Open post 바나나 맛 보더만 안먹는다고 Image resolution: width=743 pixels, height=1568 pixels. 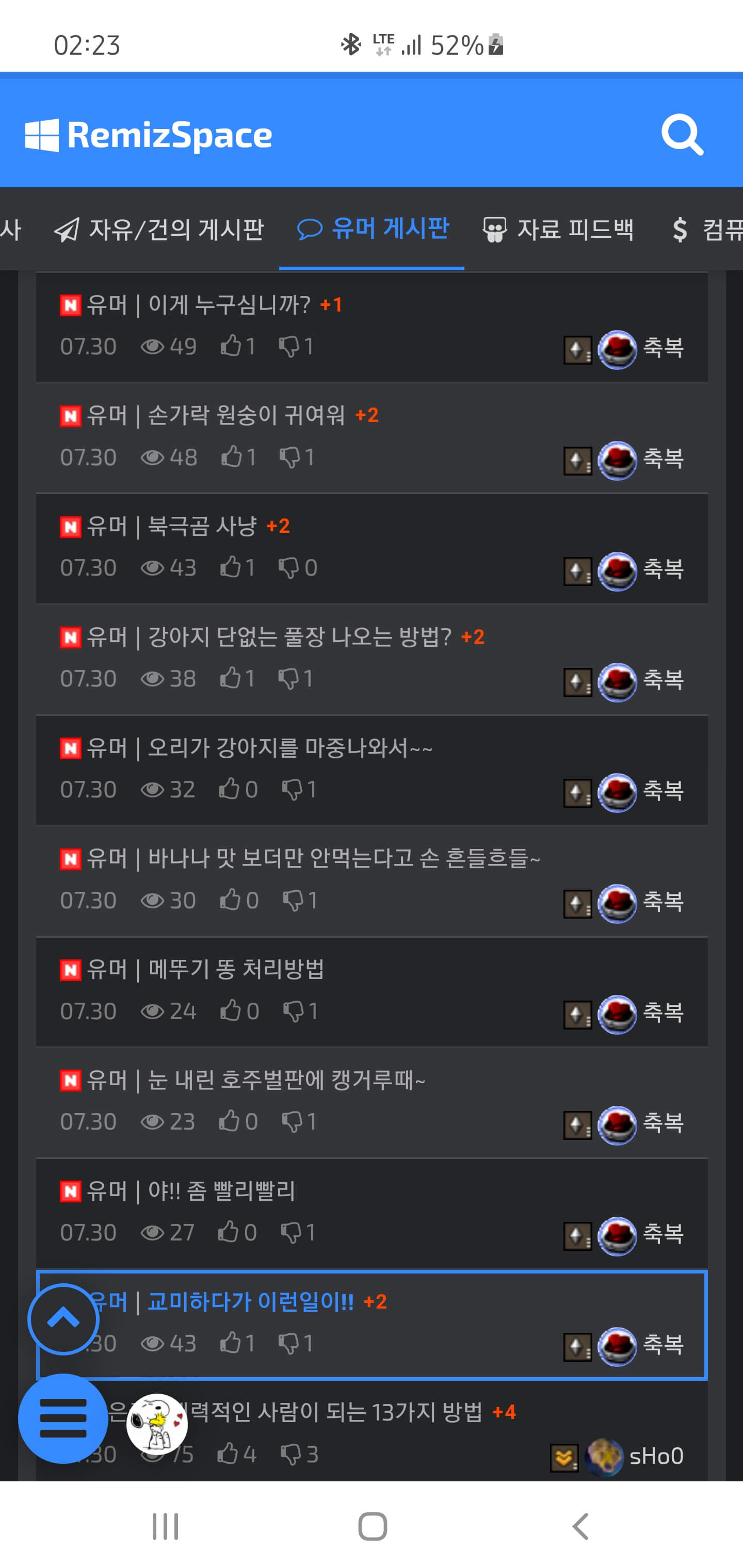pyautogui.click(x=344, y=858)
